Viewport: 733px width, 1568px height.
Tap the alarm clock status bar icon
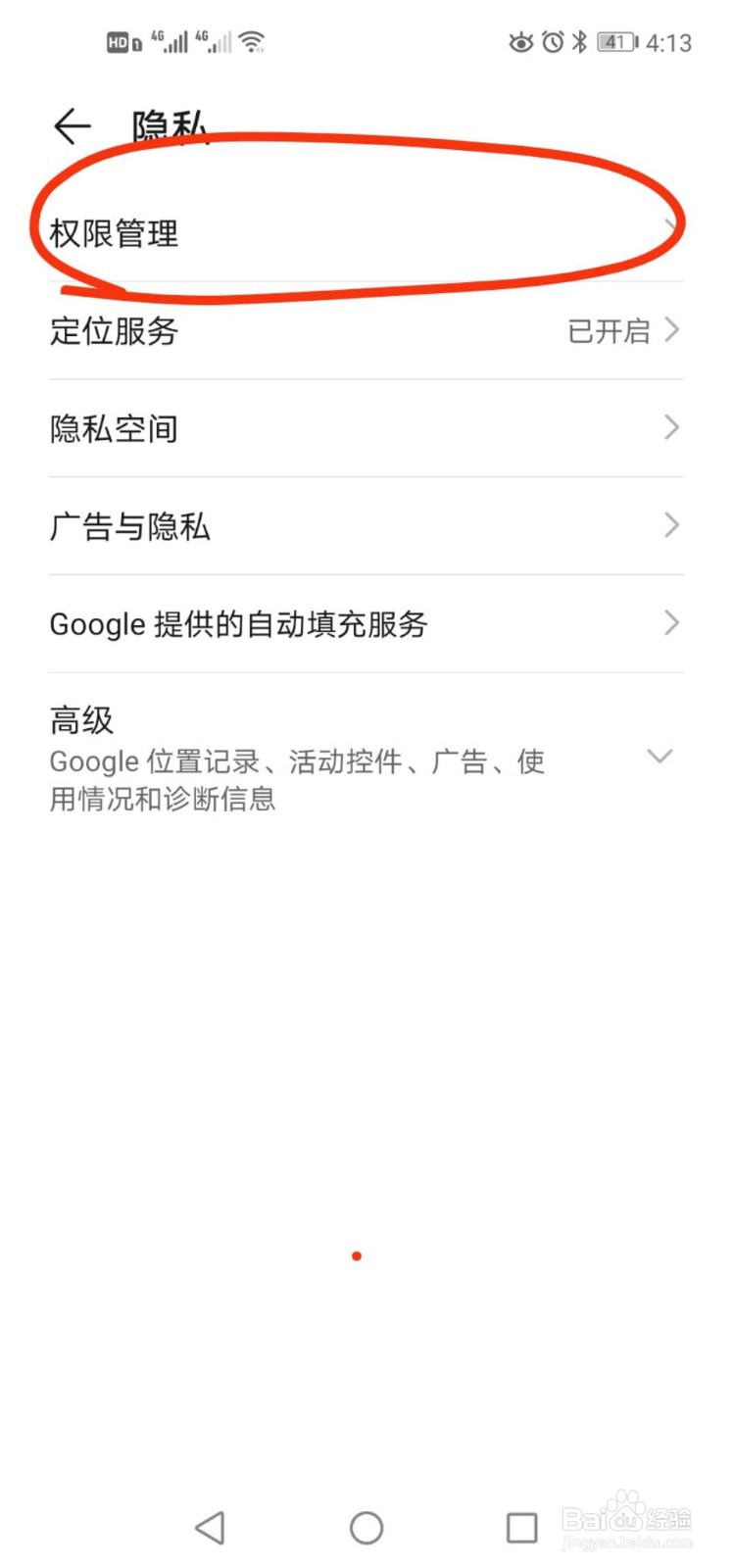point(551,42)
